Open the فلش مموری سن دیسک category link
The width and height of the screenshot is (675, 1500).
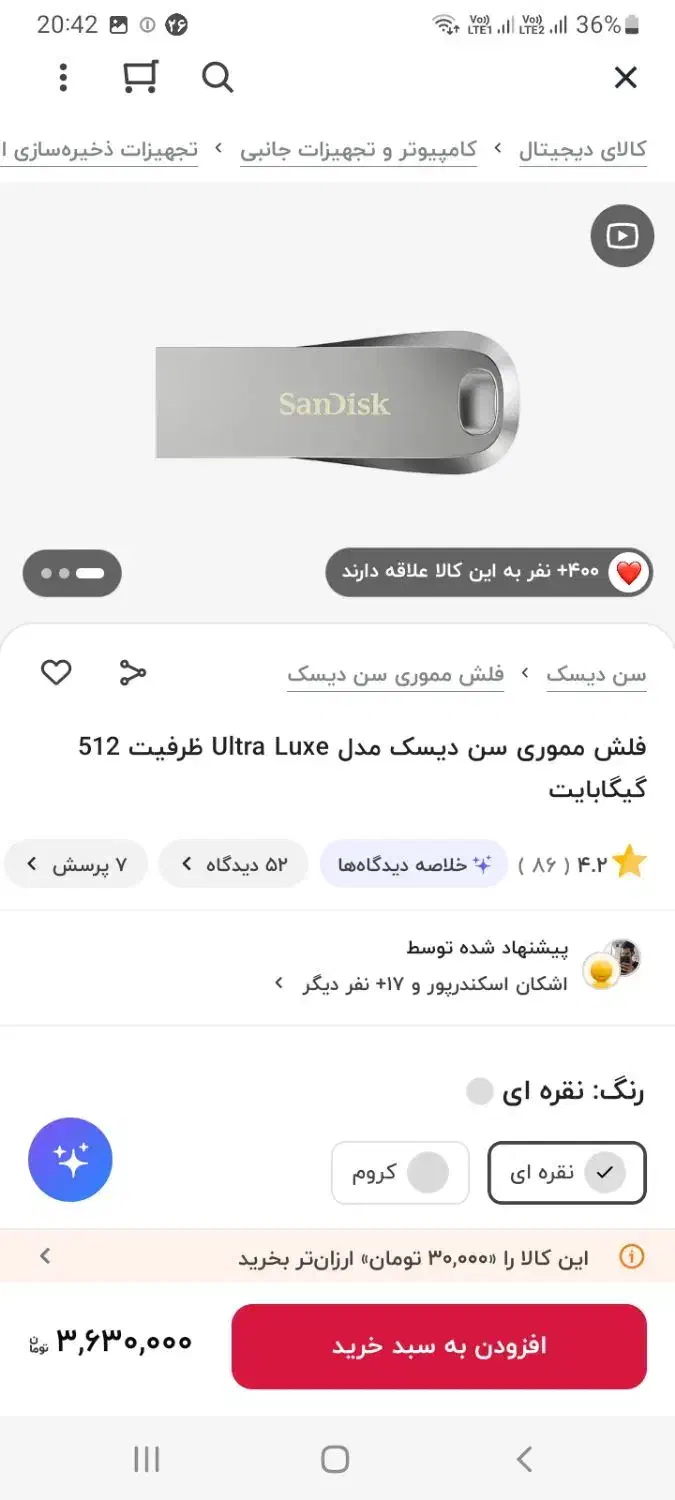(x=395, y=675)
